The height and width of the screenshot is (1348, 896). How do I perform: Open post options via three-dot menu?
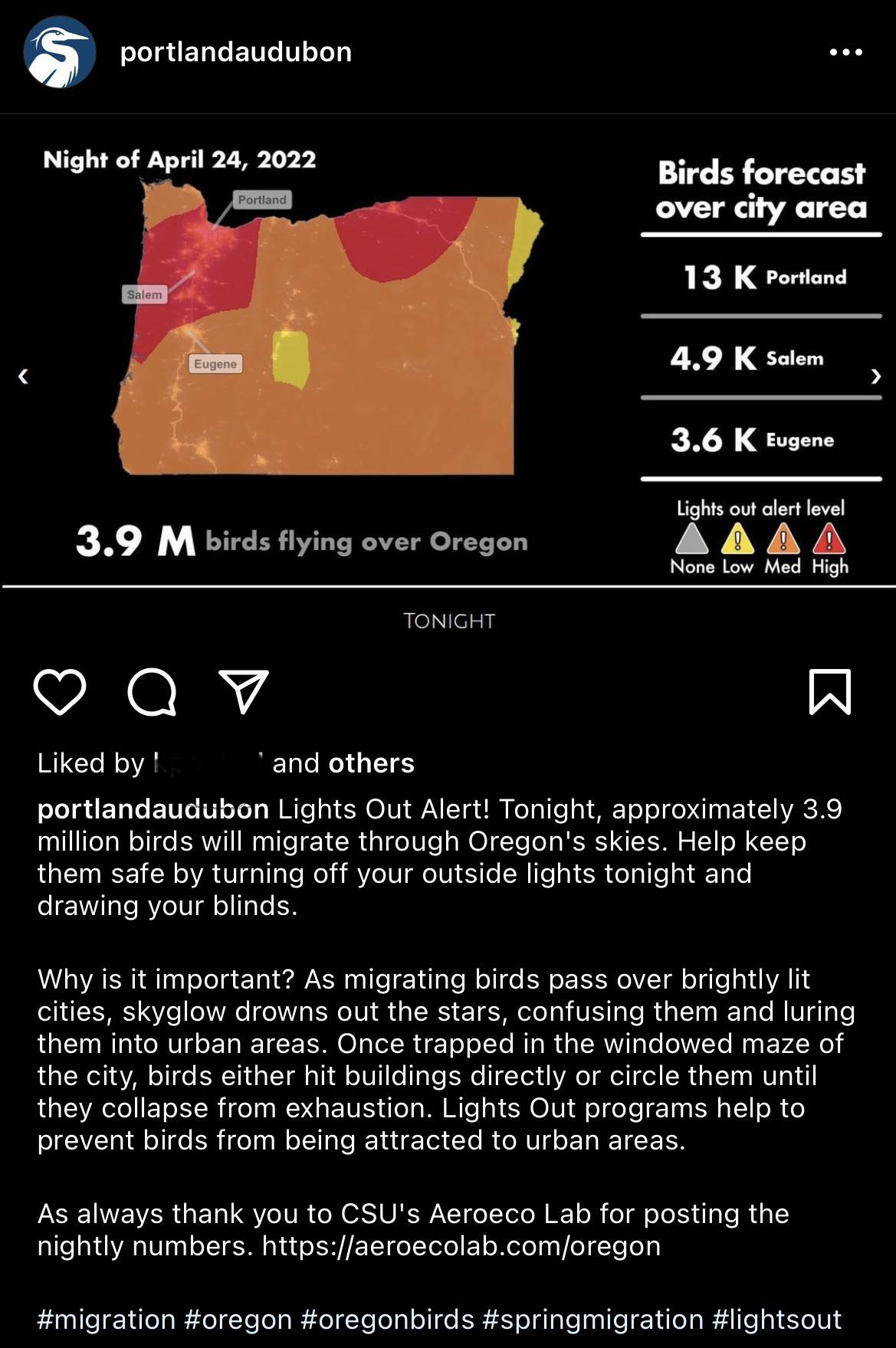pos(846,52)
